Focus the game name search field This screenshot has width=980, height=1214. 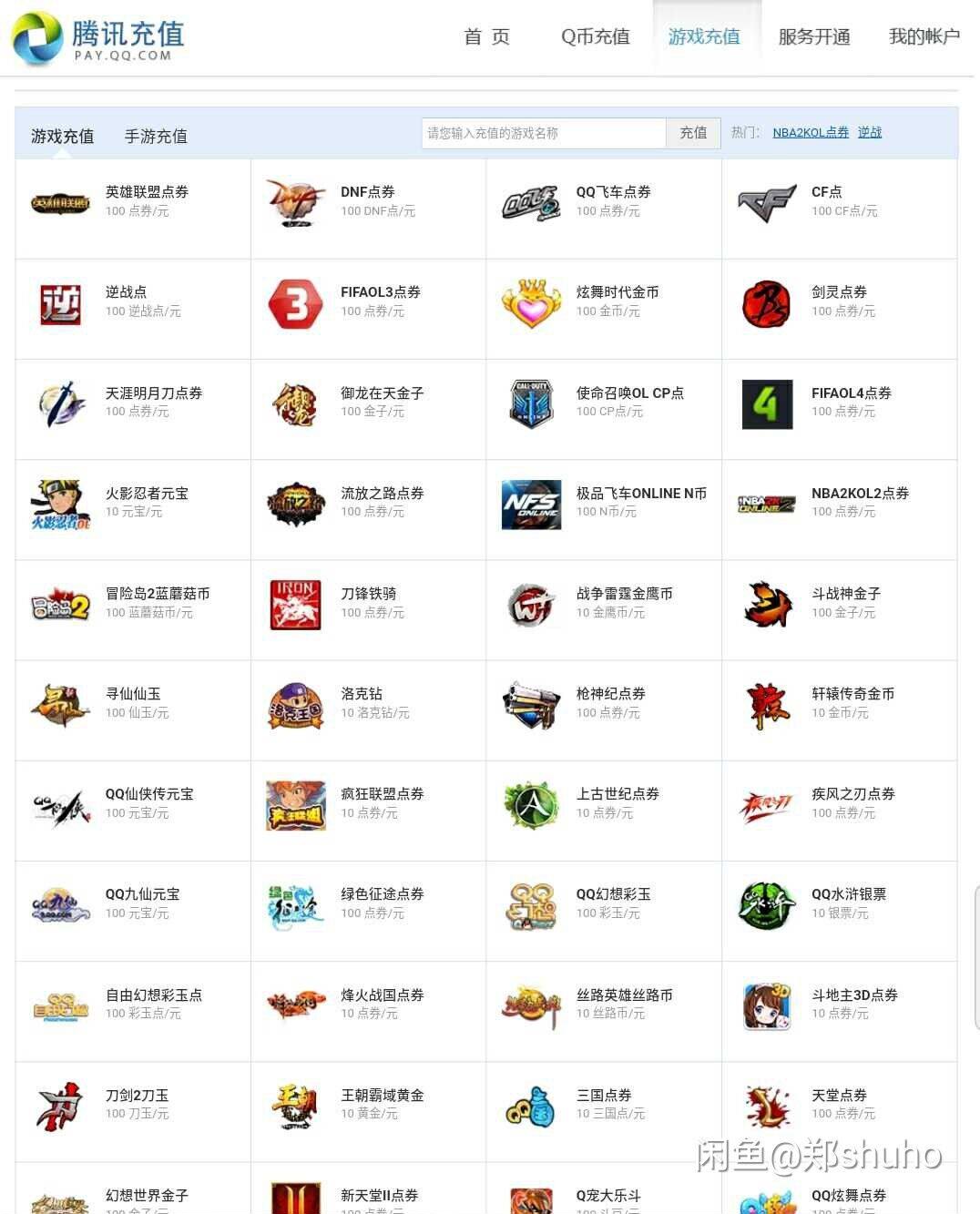click(543, 133)
